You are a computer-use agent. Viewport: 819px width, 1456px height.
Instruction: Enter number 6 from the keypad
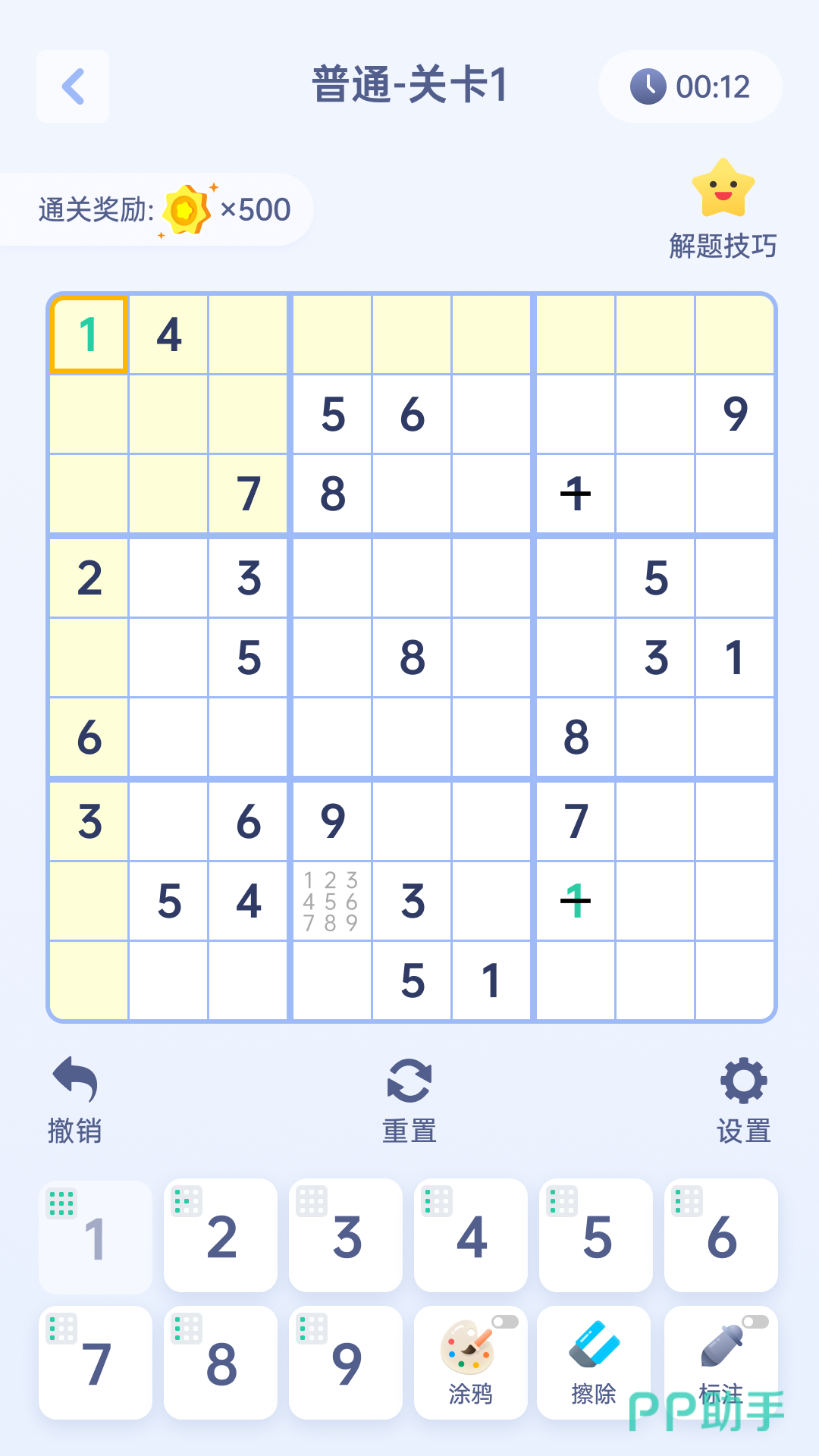pos(721,1235)
